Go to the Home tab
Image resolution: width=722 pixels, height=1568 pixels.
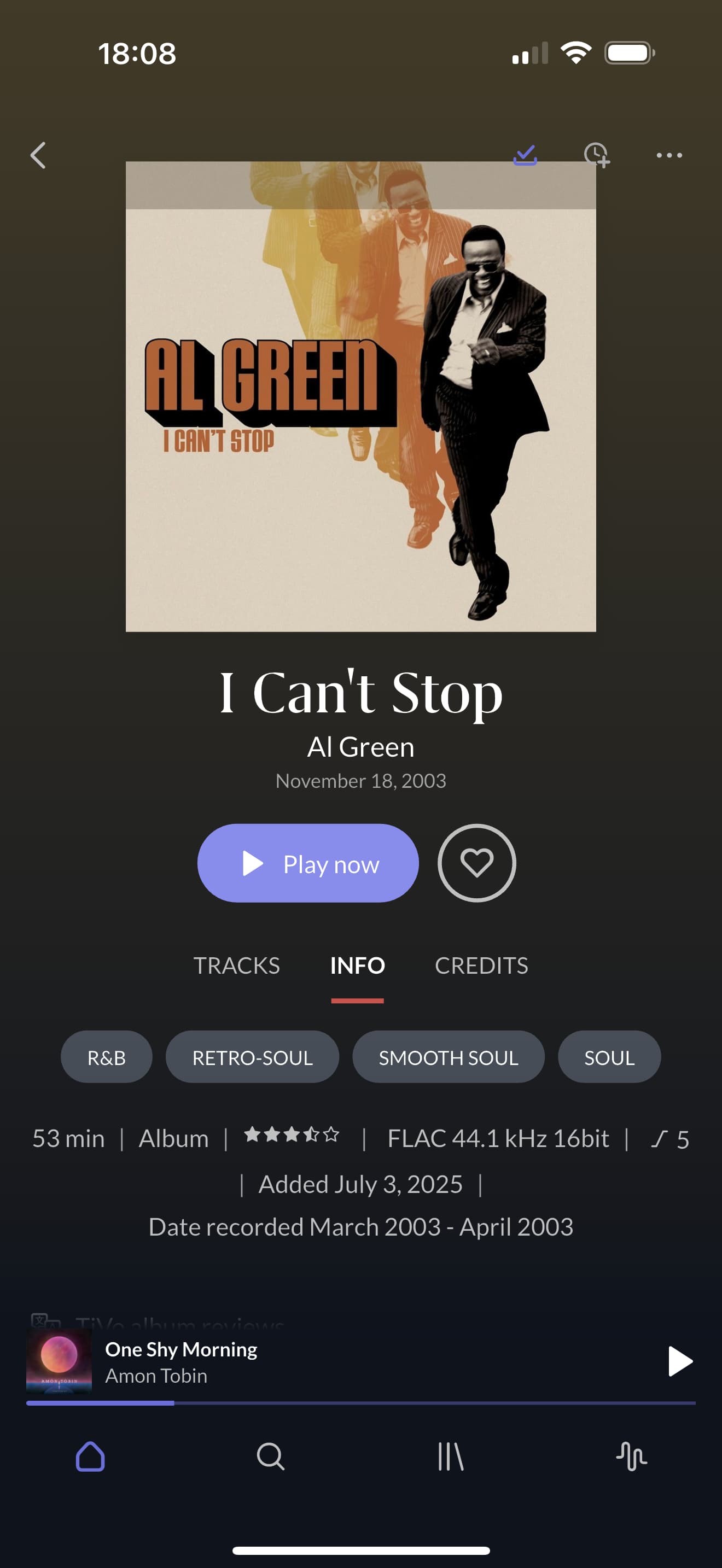[90, 1456]
